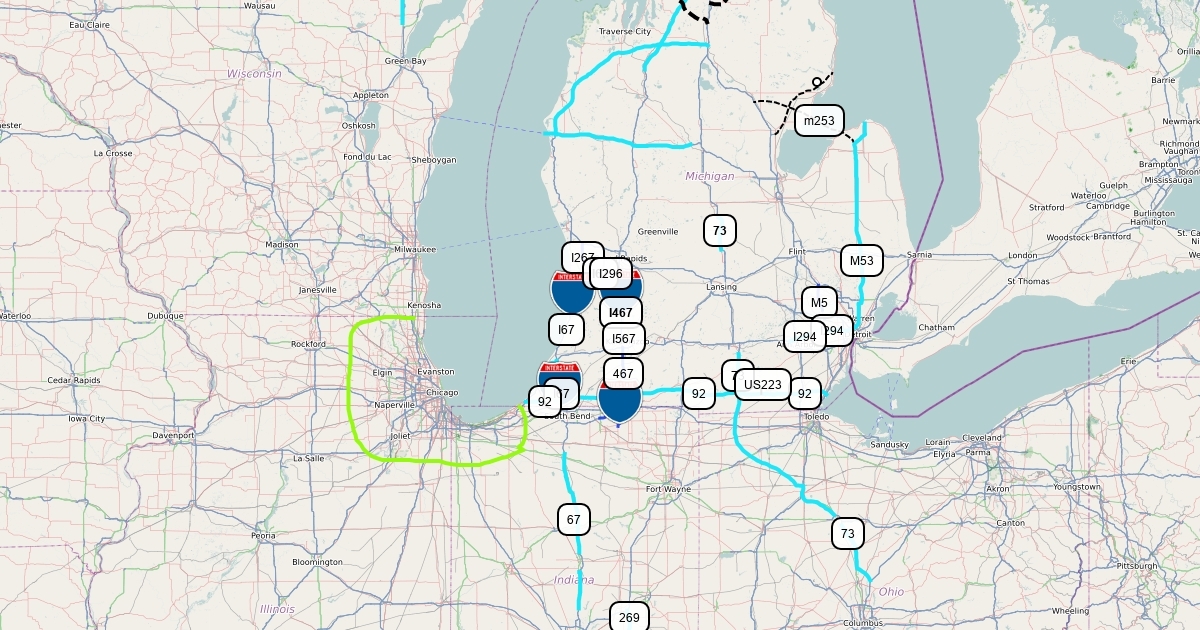Screen dimensions: 1200x630
Task: Select the M5 marker near Detroit
Action: pyautogui.click(x=819, y=303)
